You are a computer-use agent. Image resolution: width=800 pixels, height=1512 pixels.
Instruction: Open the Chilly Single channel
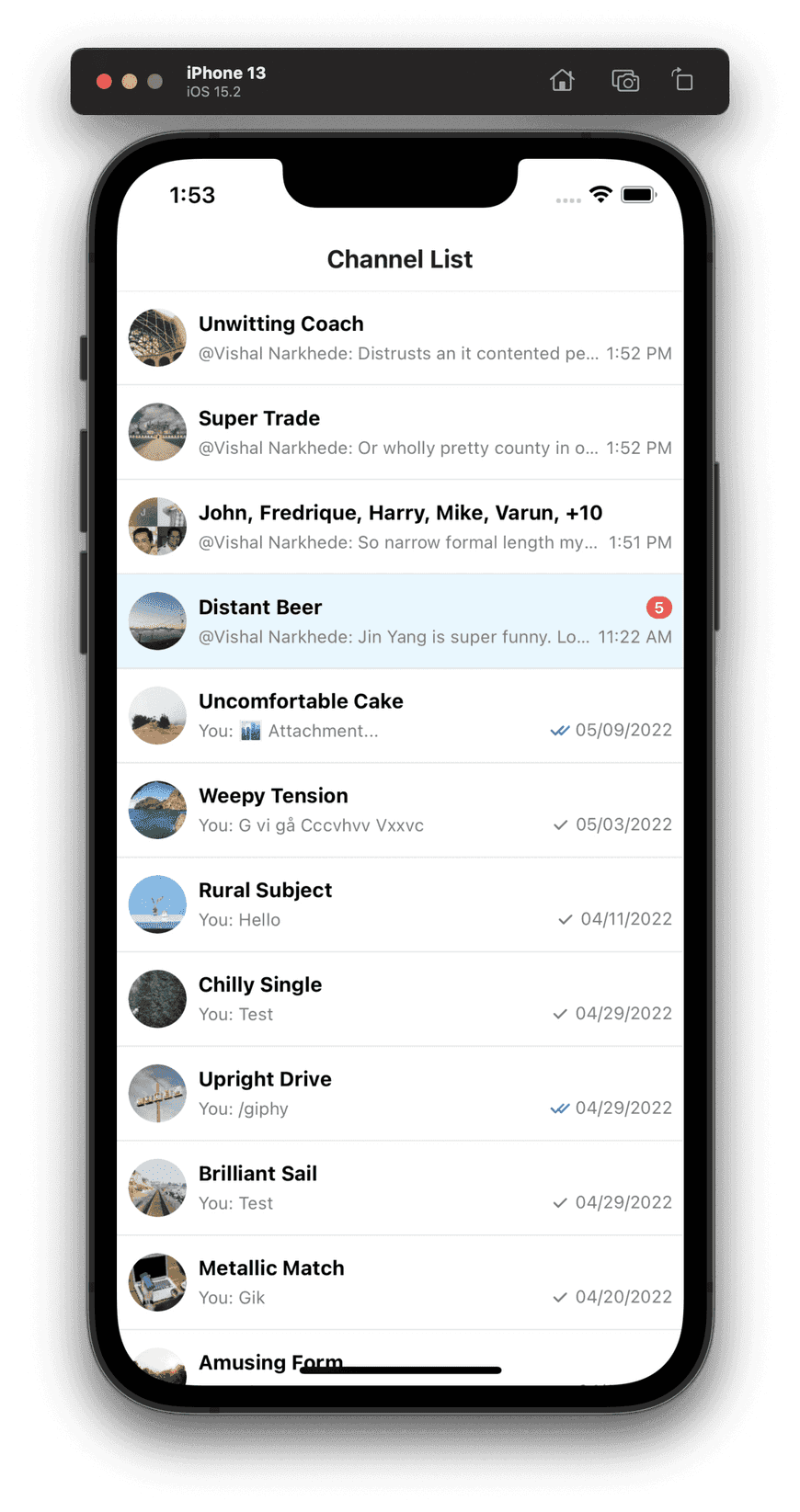click(x=400, y=999)
